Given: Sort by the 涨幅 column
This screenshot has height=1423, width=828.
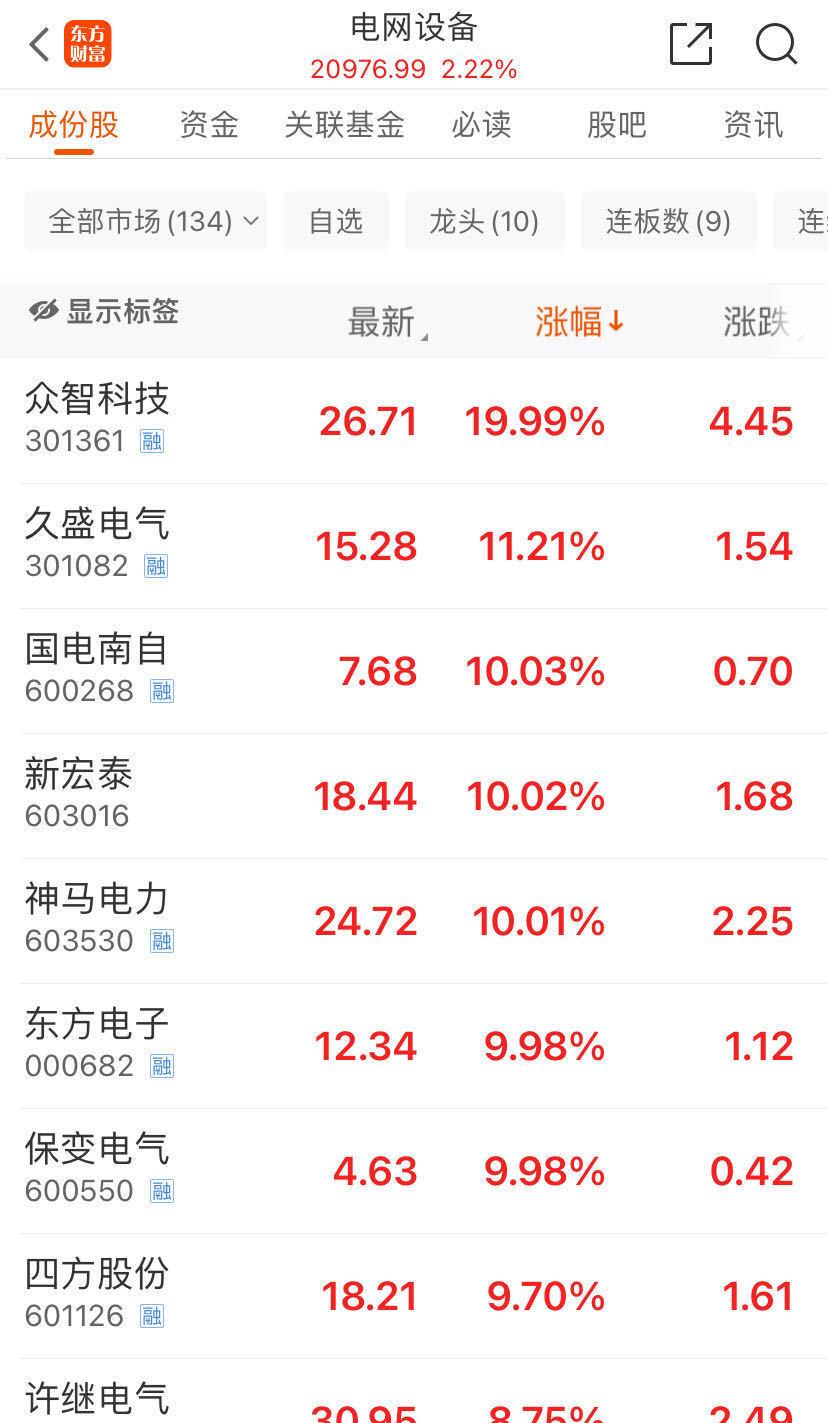Looking at the screenshot, I should [579, 322].
